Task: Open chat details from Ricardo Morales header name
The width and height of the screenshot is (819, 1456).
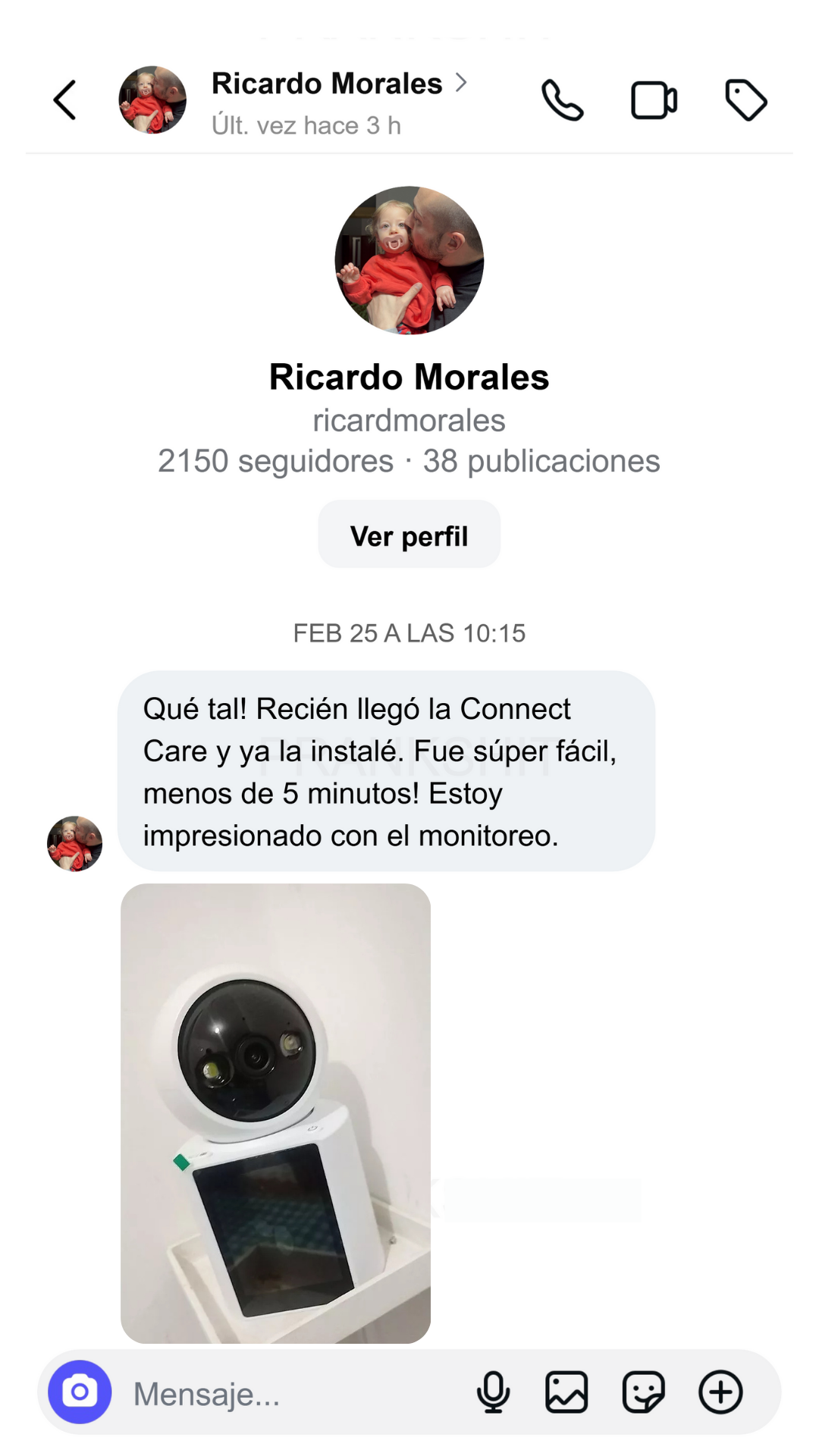Action: coord(328,84)
